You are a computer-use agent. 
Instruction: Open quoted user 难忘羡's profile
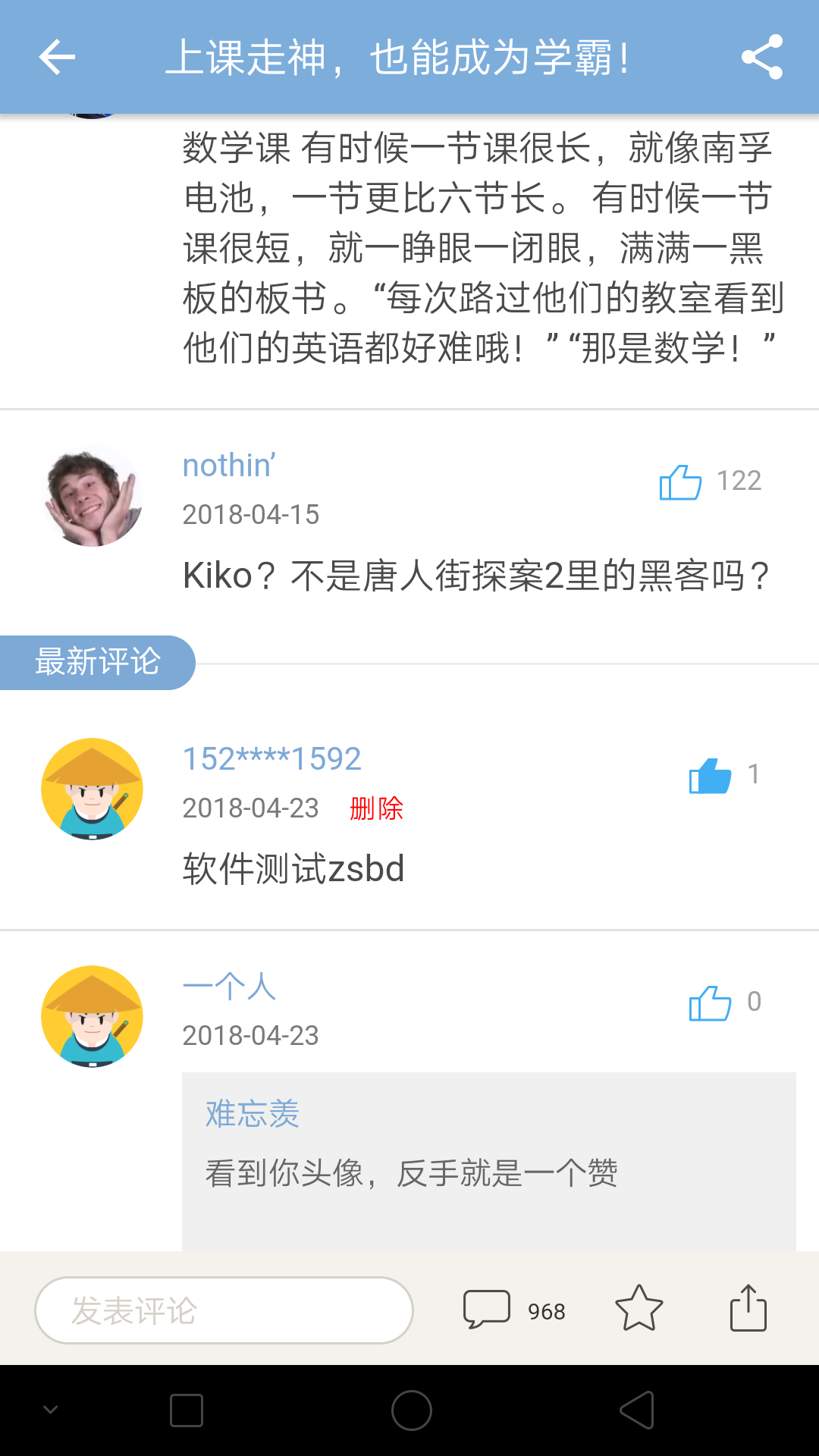(253, 1114)
